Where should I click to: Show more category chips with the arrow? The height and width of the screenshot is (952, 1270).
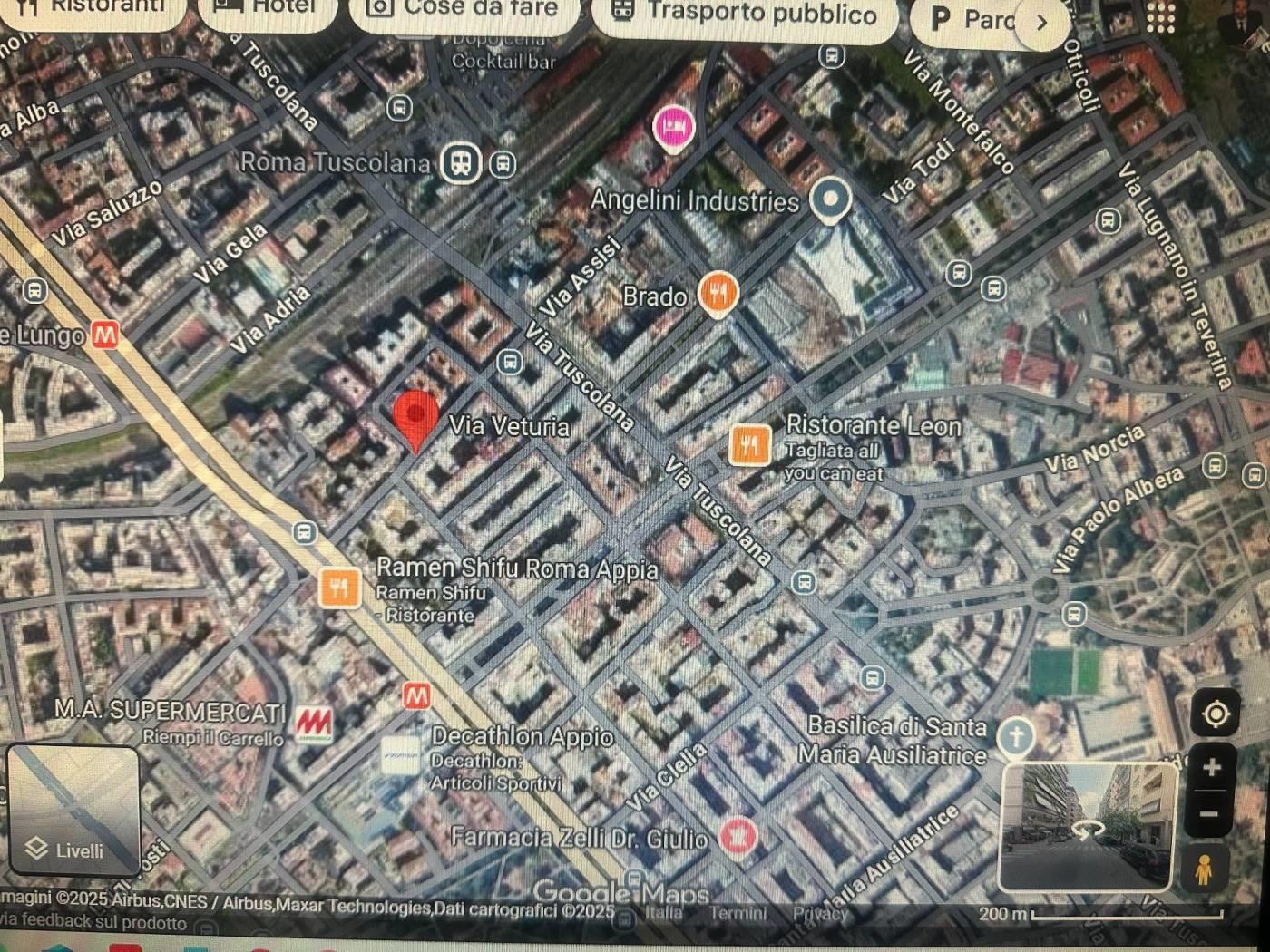(1041, 23)
